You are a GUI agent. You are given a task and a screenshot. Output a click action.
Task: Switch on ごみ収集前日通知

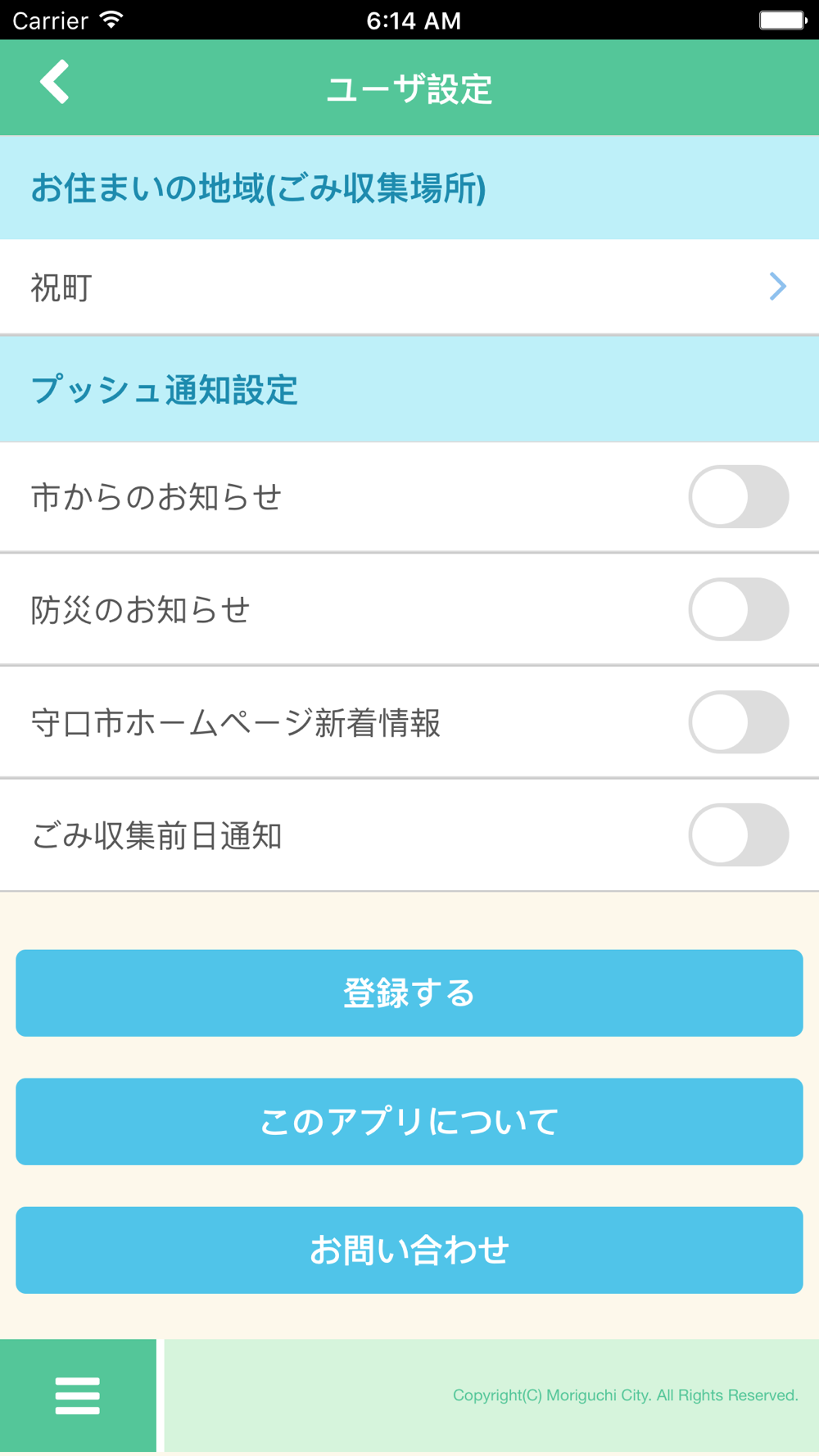[x=738, y=834]
